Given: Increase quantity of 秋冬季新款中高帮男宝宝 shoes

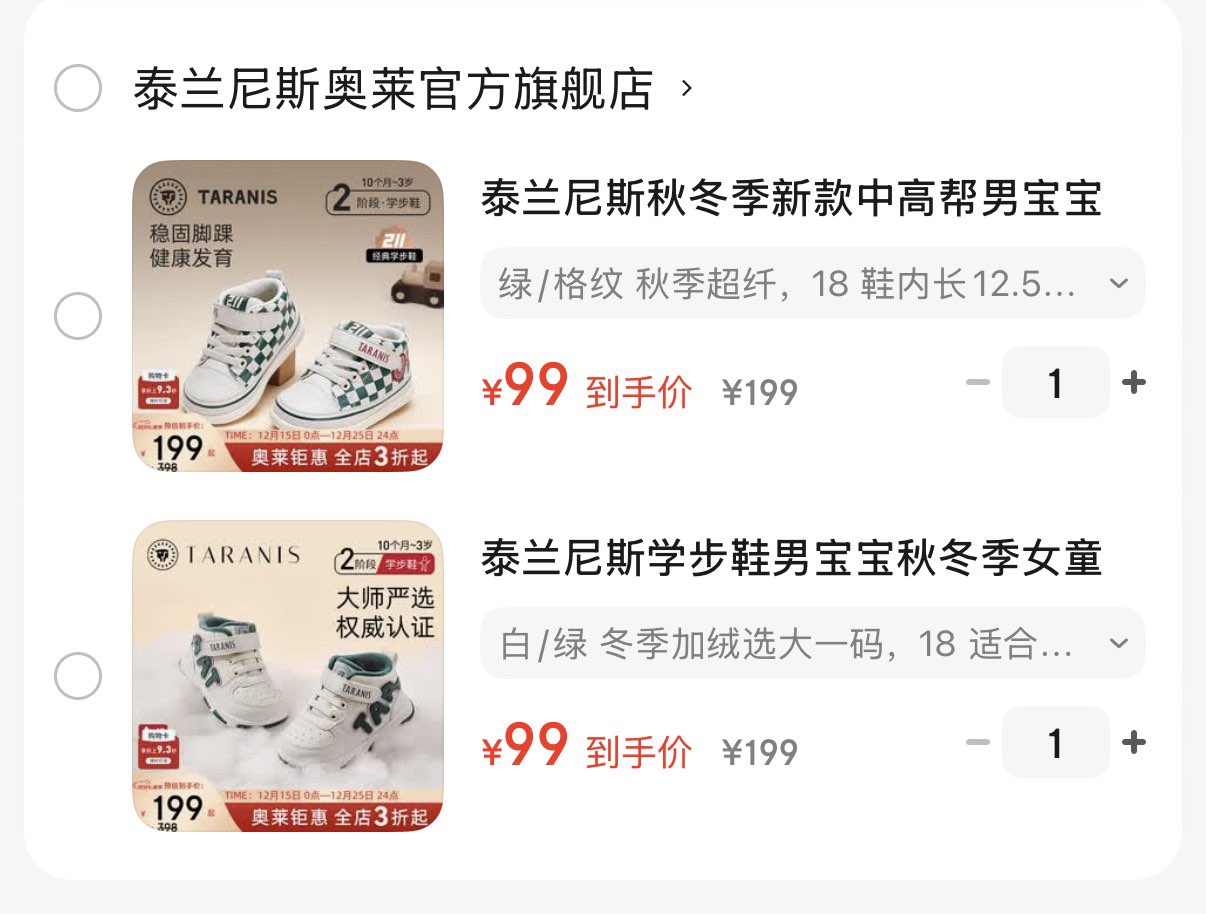Looking at the screenshot, I should click(x=1133, y=382).
